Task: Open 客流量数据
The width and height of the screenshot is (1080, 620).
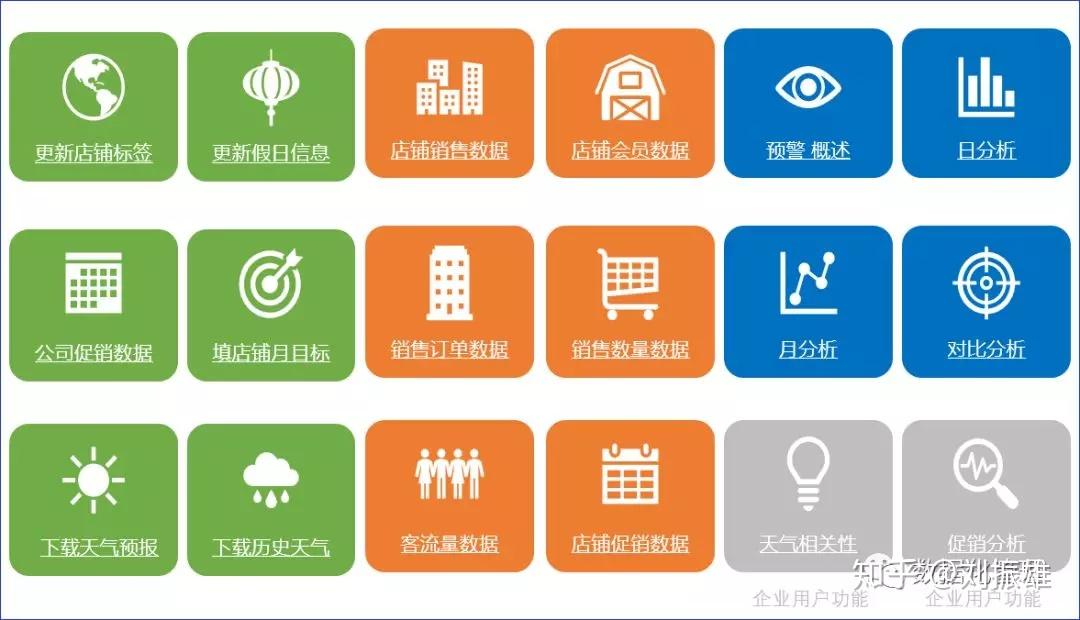Action: 449,497
